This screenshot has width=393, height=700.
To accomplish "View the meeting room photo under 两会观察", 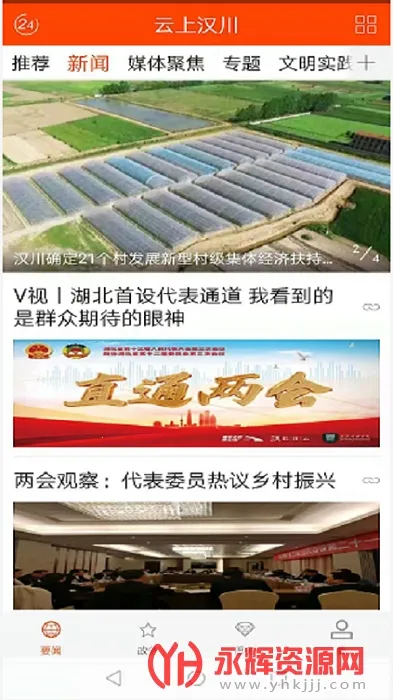I will coord(196,556).
